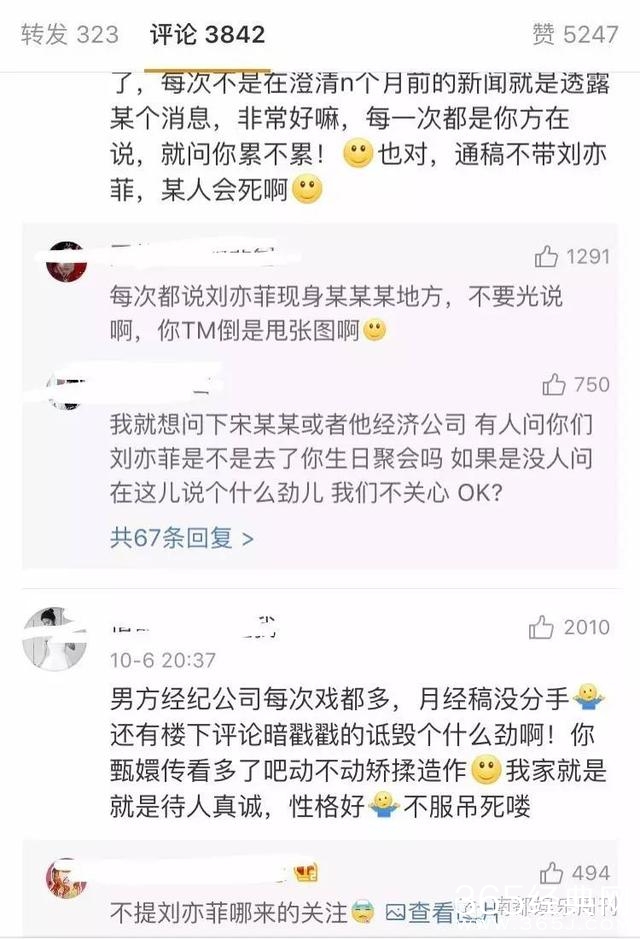Expand 共67条回复 replies
Image resolution: width=640 pixels, height=939 pixels.
[x=181, y=537]
